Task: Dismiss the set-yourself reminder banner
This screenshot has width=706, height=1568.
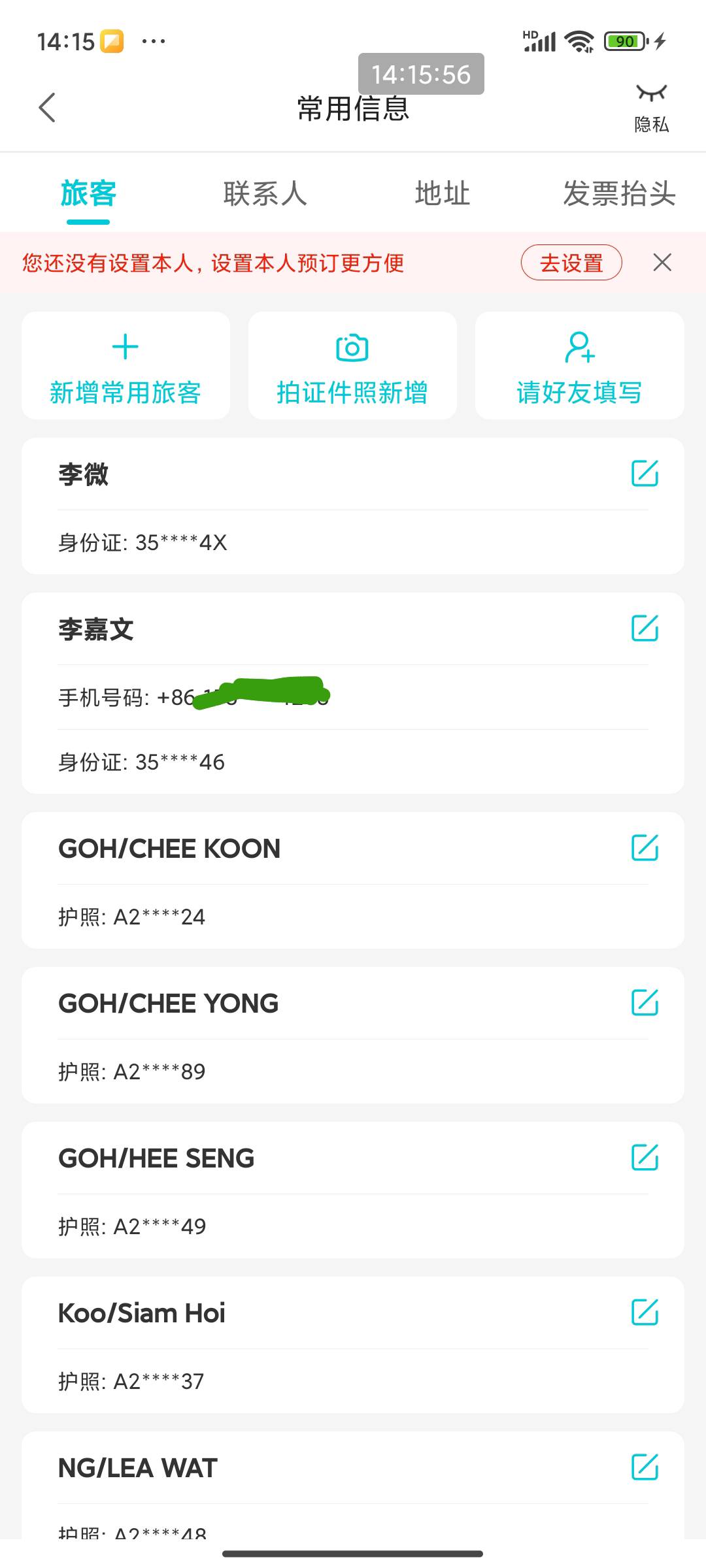Action: point(662,263)
